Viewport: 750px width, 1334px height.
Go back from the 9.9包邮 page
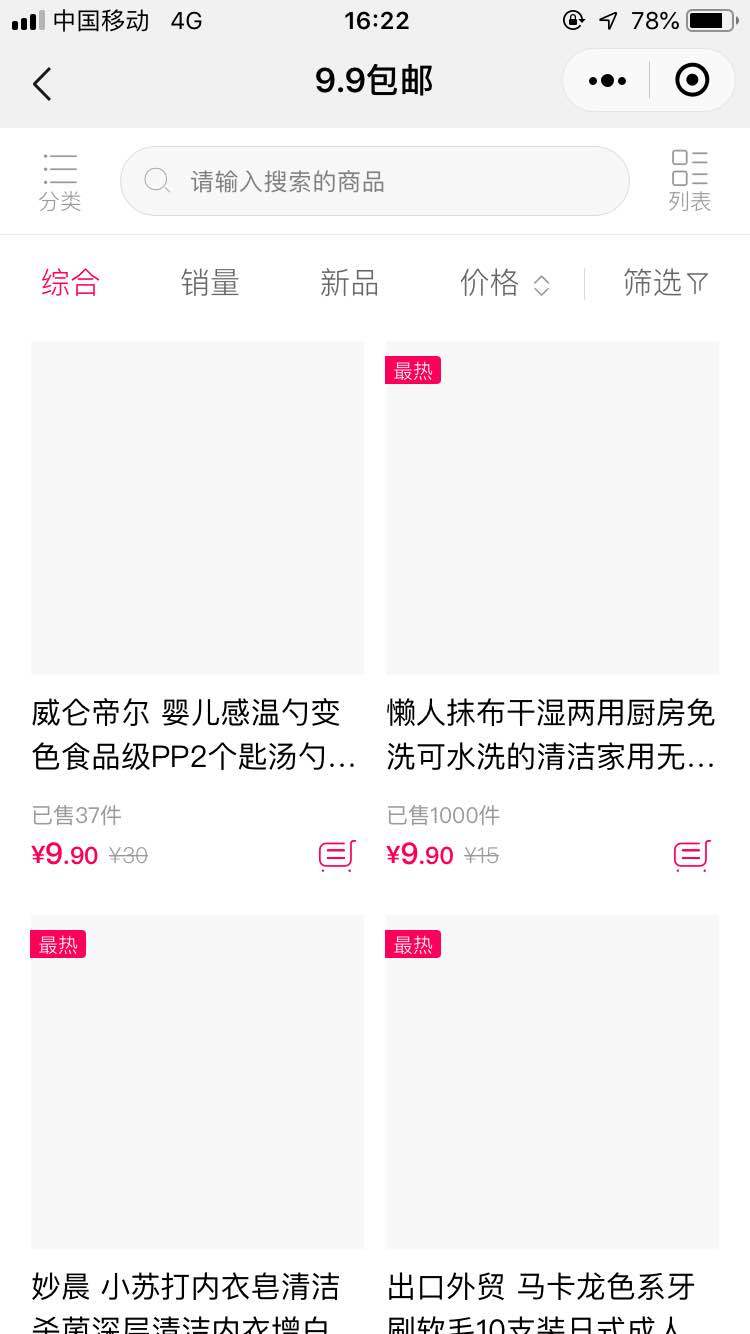42,83
